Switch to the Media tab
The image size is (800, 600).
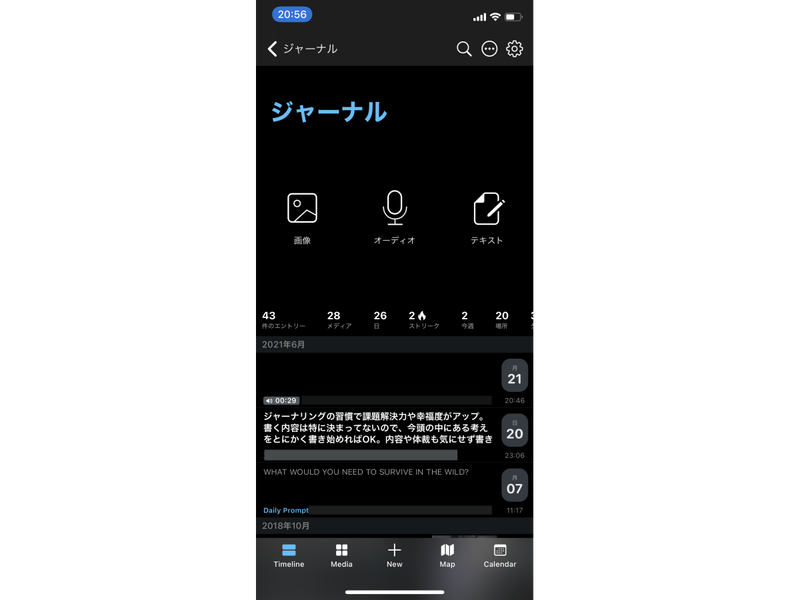[x=342, y=556]
